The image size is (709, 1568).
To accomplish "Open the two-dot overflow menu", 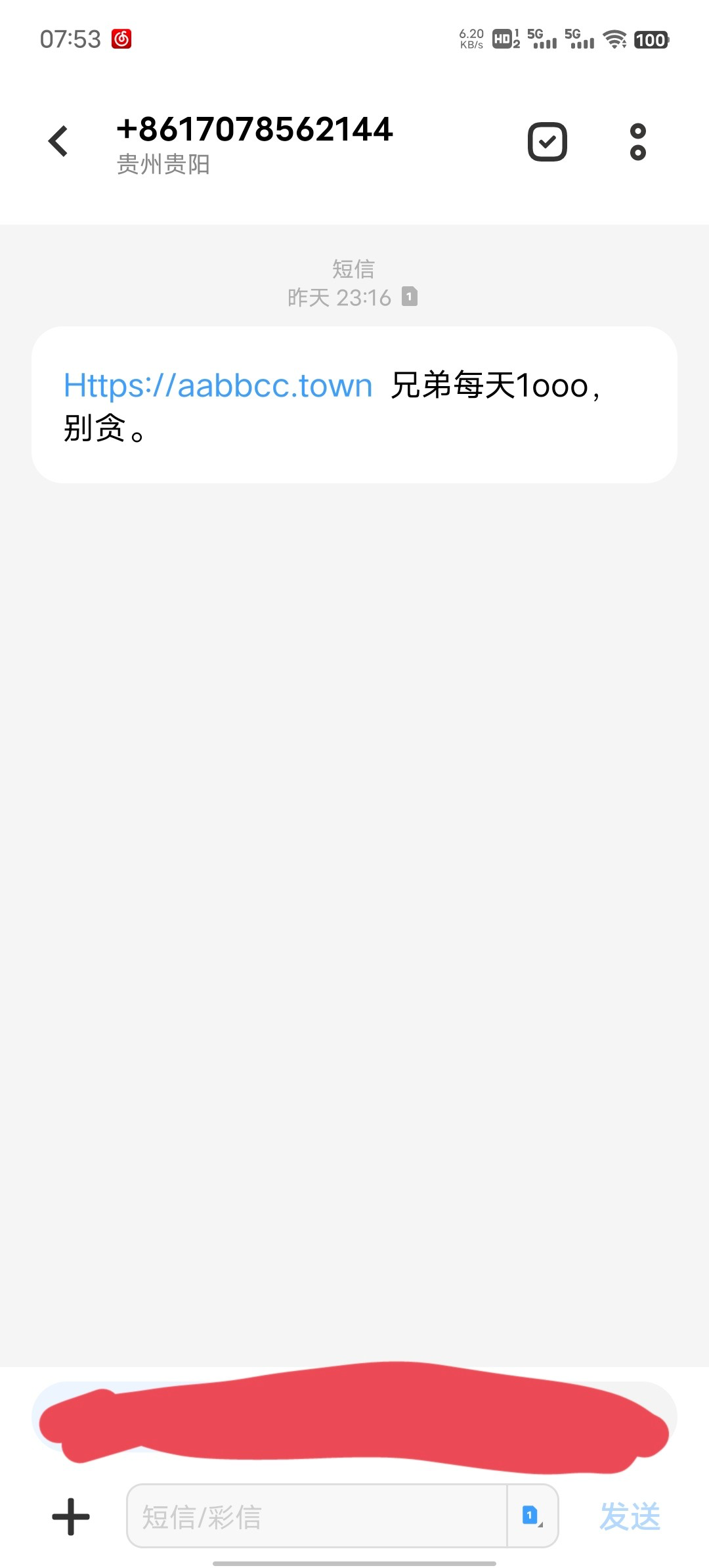I will (x=637, y=141).
